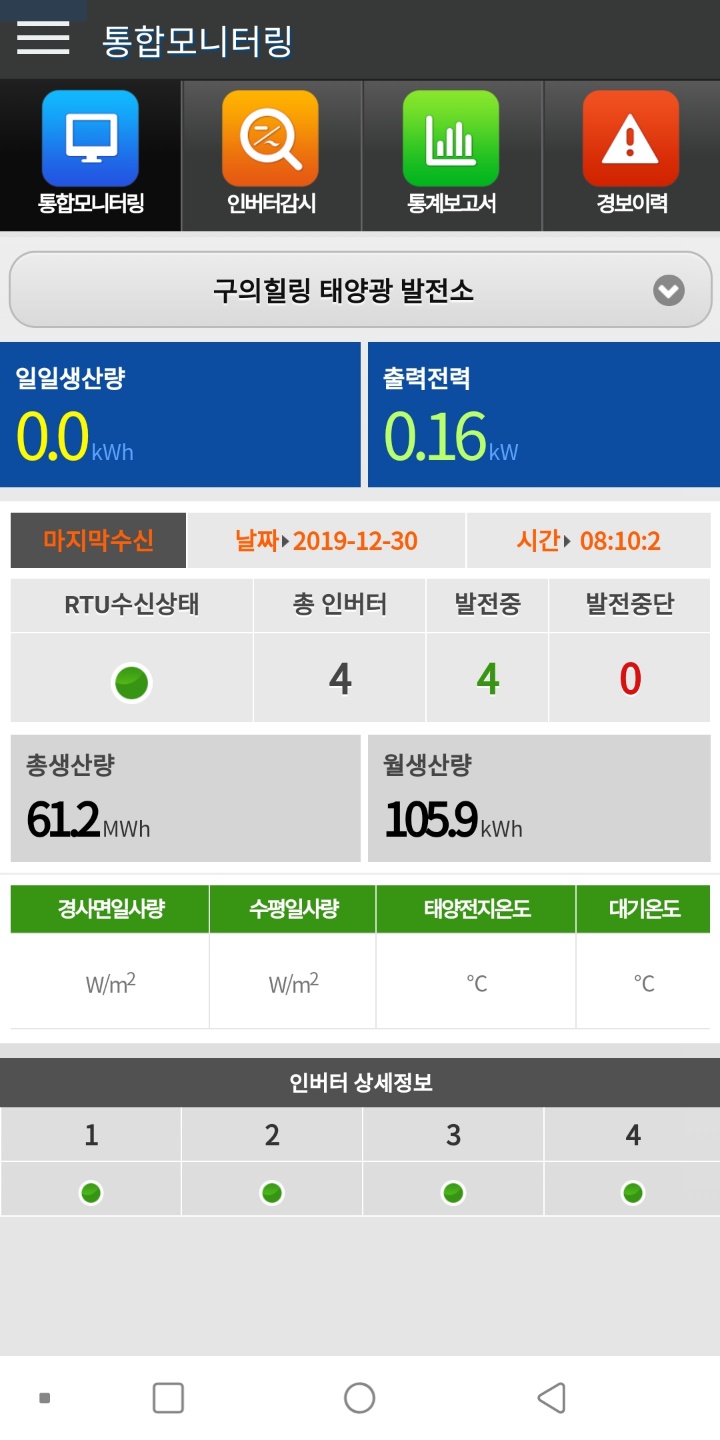Open the 통계보고서 tab
Viewport: 720px width, 1440px height.
pyautogui.click(x=452, y=155)
